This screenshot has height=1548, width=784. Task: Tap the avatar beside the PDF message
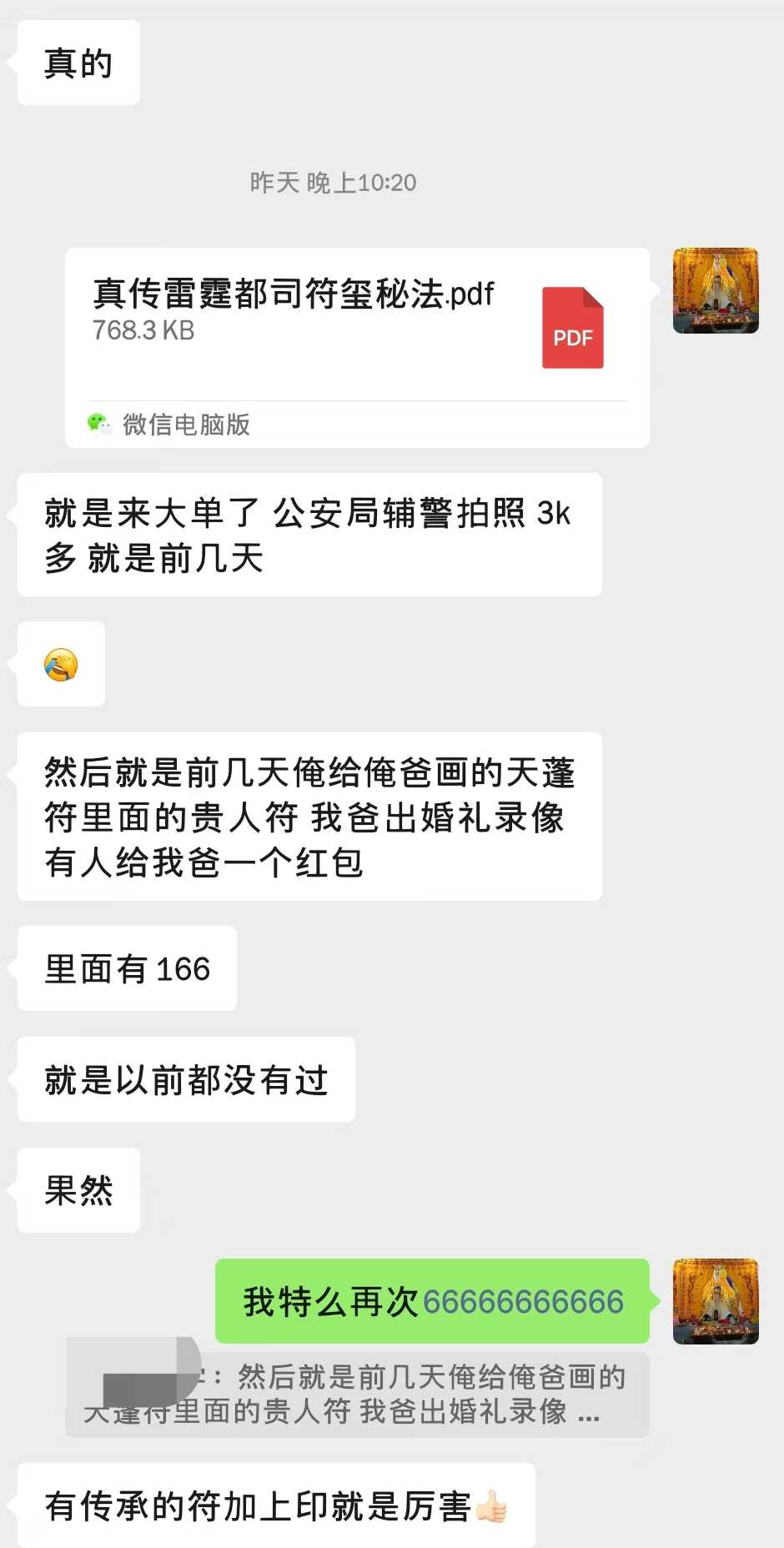[x=716, y=291]
